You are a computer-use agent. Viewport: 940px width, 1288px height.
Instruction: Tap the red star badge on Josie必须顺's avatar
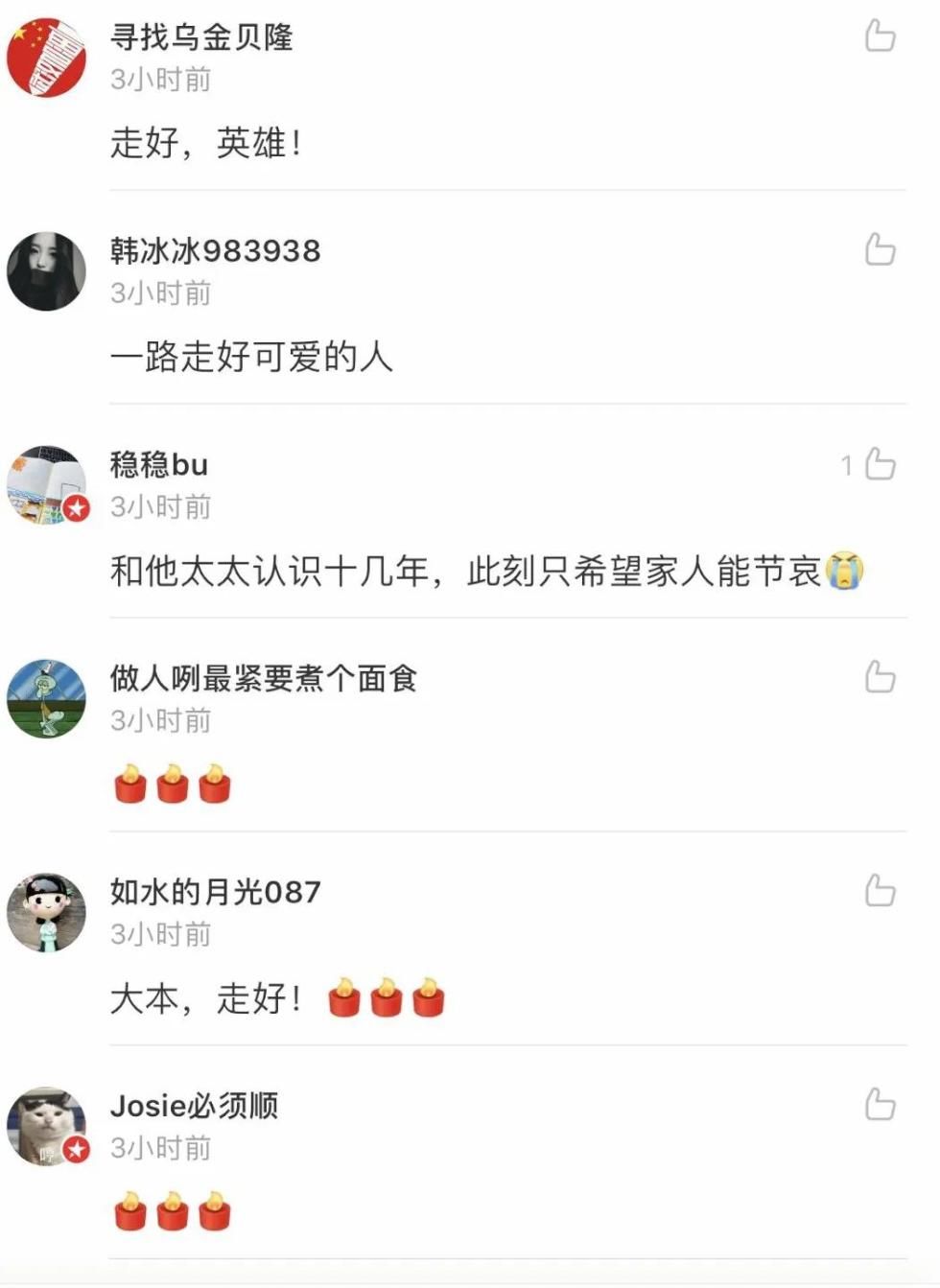pos(77,1149)
